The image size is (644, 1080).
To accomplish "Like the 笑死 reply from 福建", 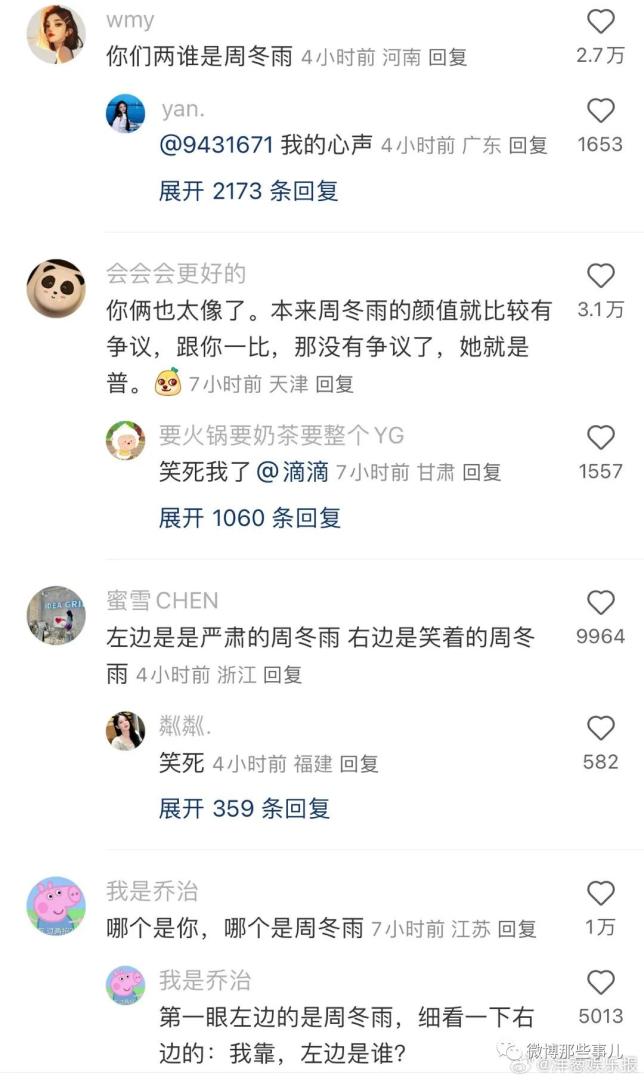I will click(x=600, y=728).
